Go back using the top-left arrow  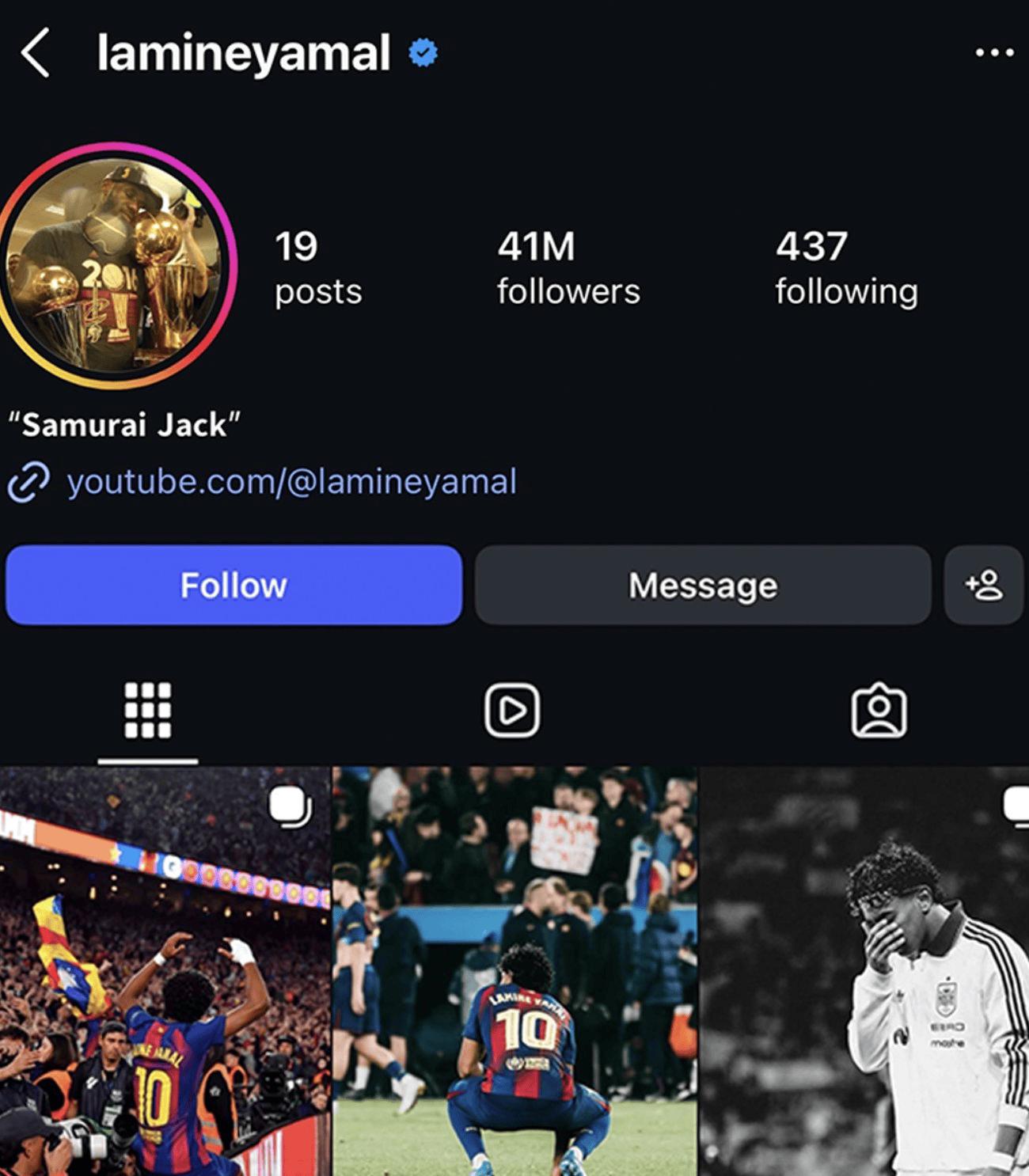coord(36,53)
